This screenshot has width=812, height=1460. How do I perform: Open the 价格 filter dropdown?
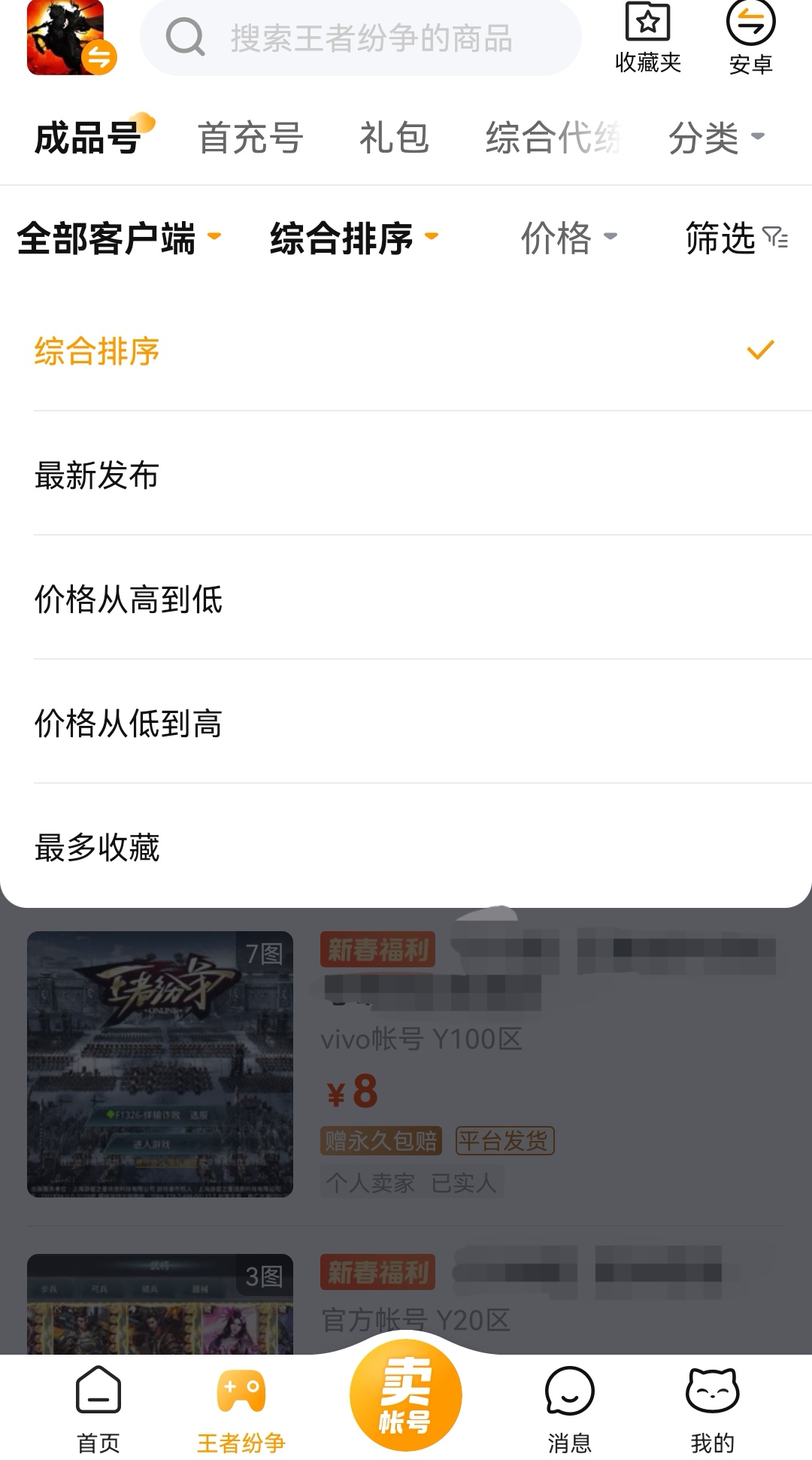(568, 238)
